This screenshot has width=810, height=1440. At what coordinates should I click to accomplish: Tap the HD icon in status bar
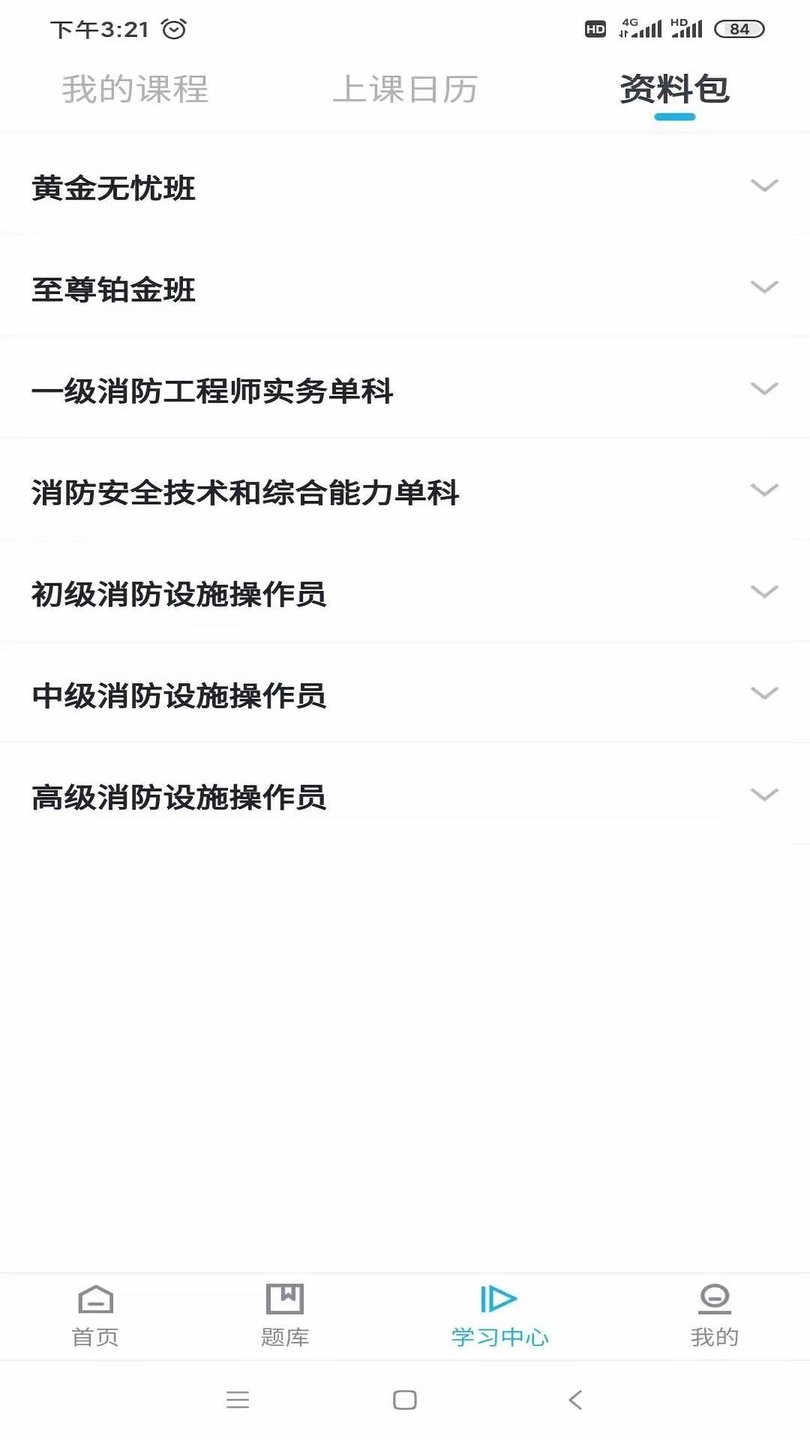coord(595,29)
